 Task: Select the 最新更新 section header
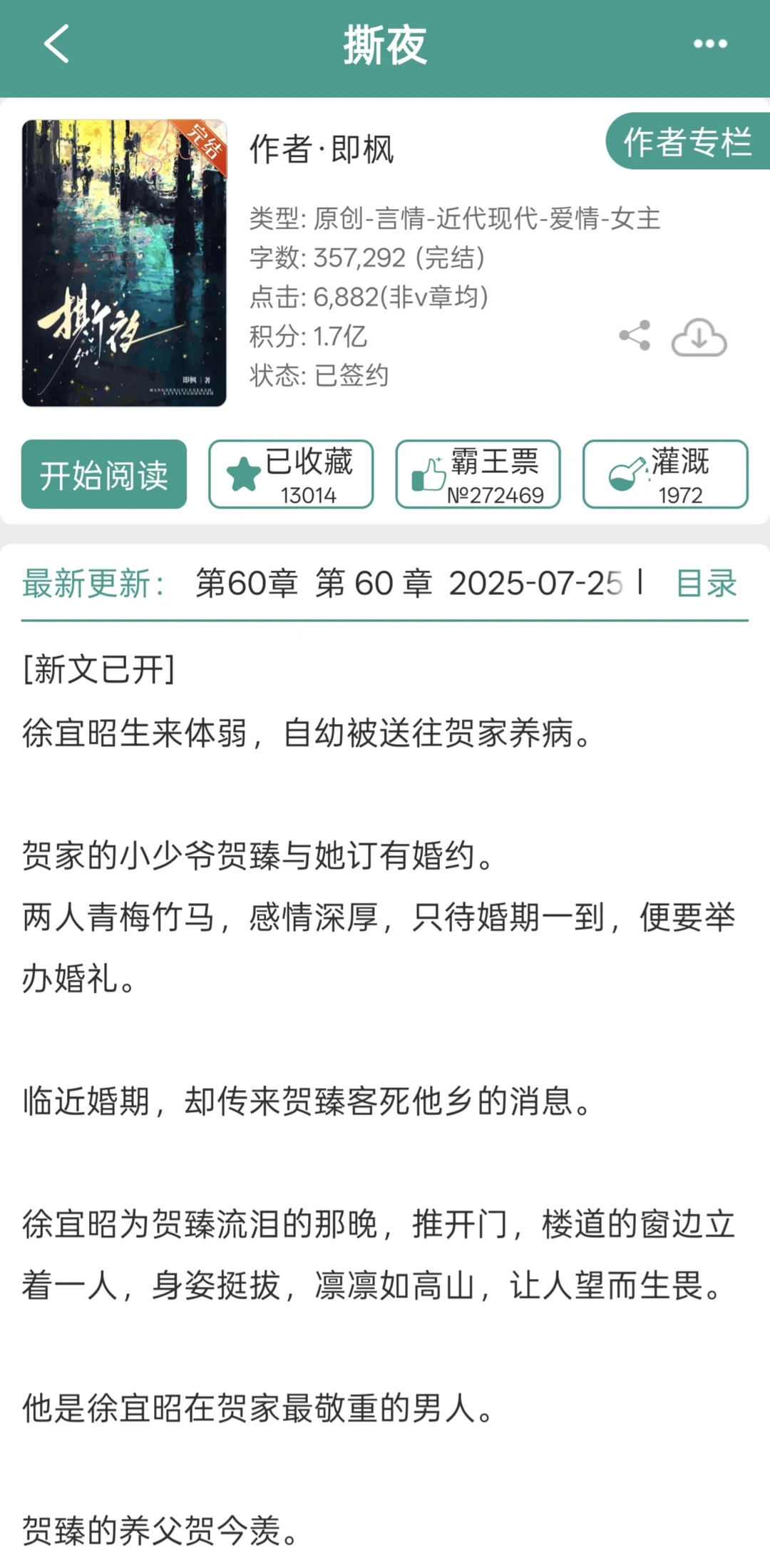click(91, 585)
